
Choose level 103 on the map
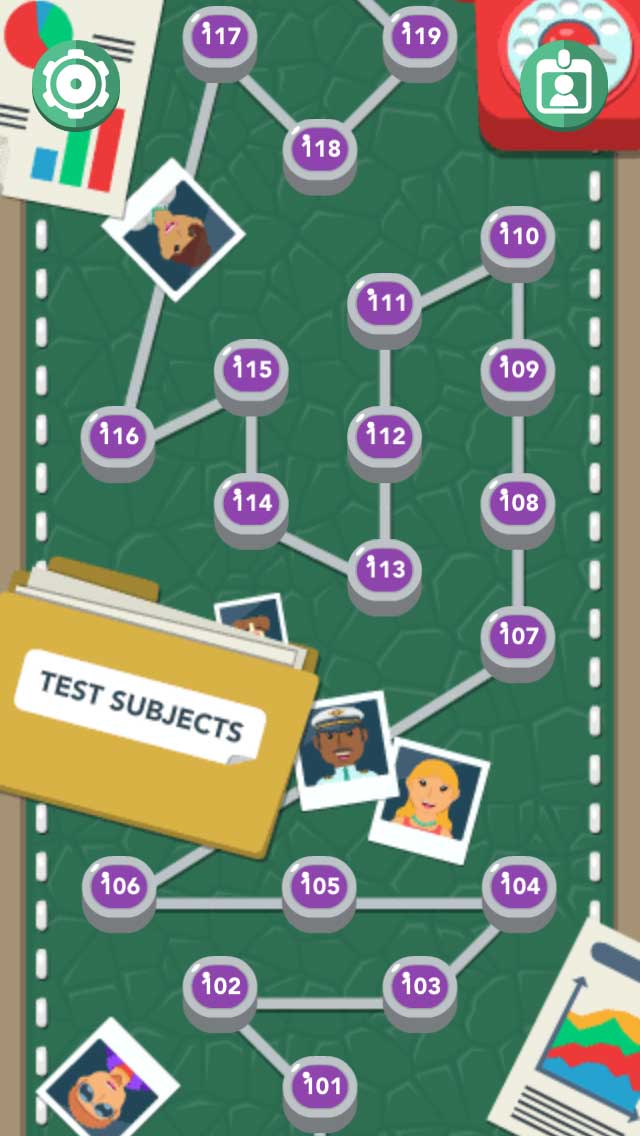click(420, 991)
